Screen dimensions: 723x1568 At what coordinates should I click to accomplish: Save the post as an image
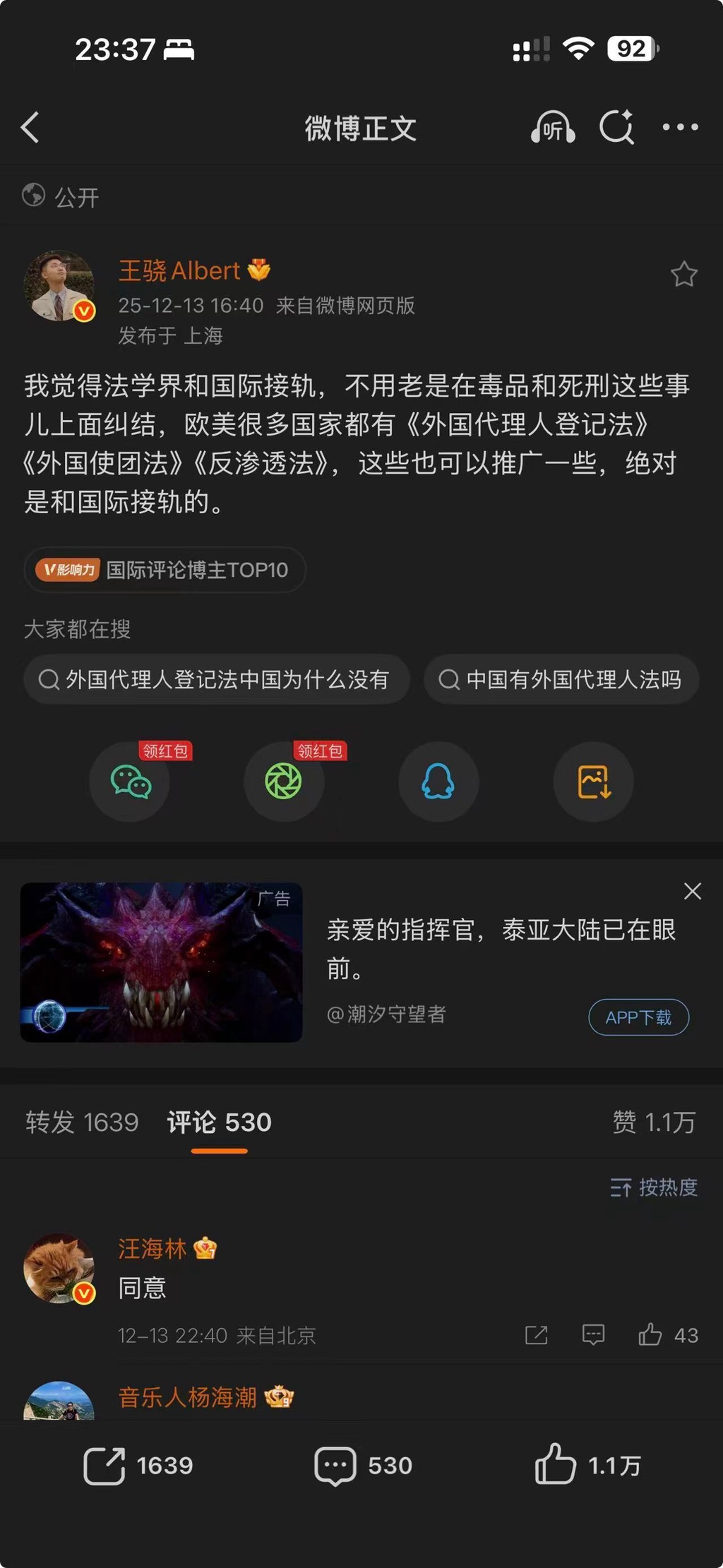tap(593, 782)
